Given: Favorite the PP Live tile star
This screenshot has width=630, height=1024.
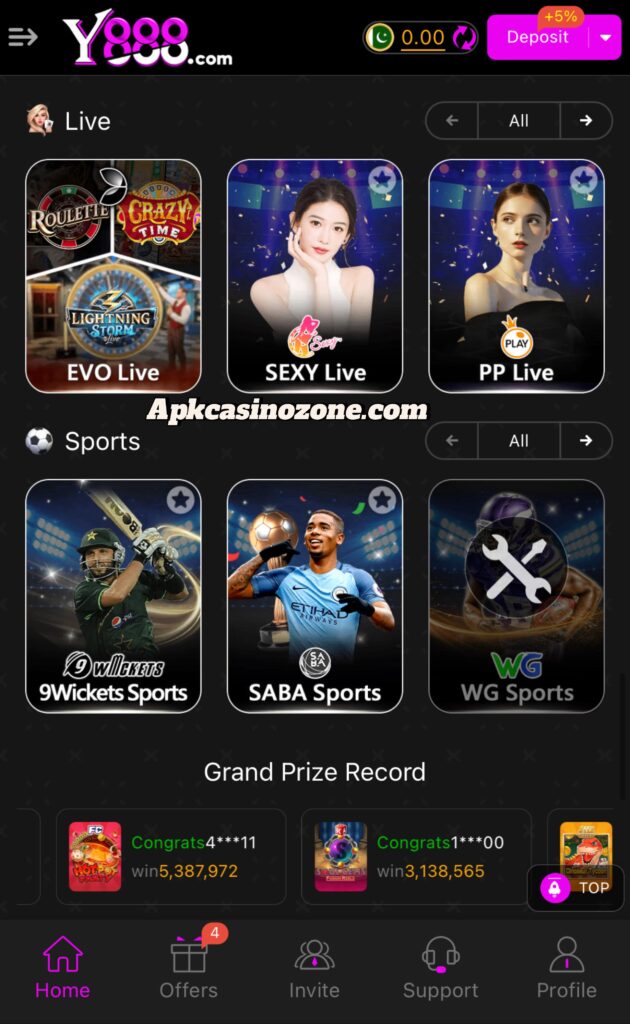Looking at the screenshot, I should 584,180.
